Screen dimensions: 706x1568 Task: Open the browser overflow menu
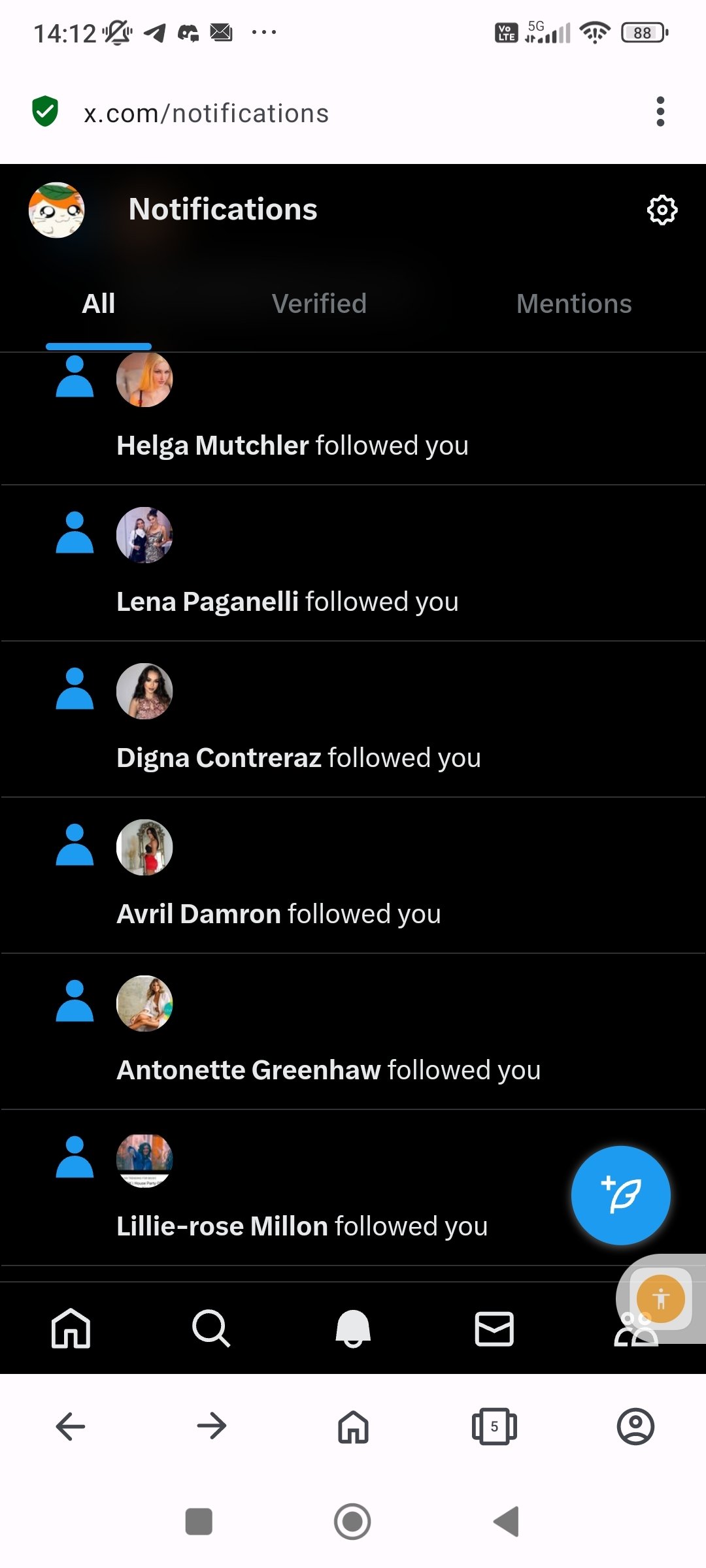660,112
